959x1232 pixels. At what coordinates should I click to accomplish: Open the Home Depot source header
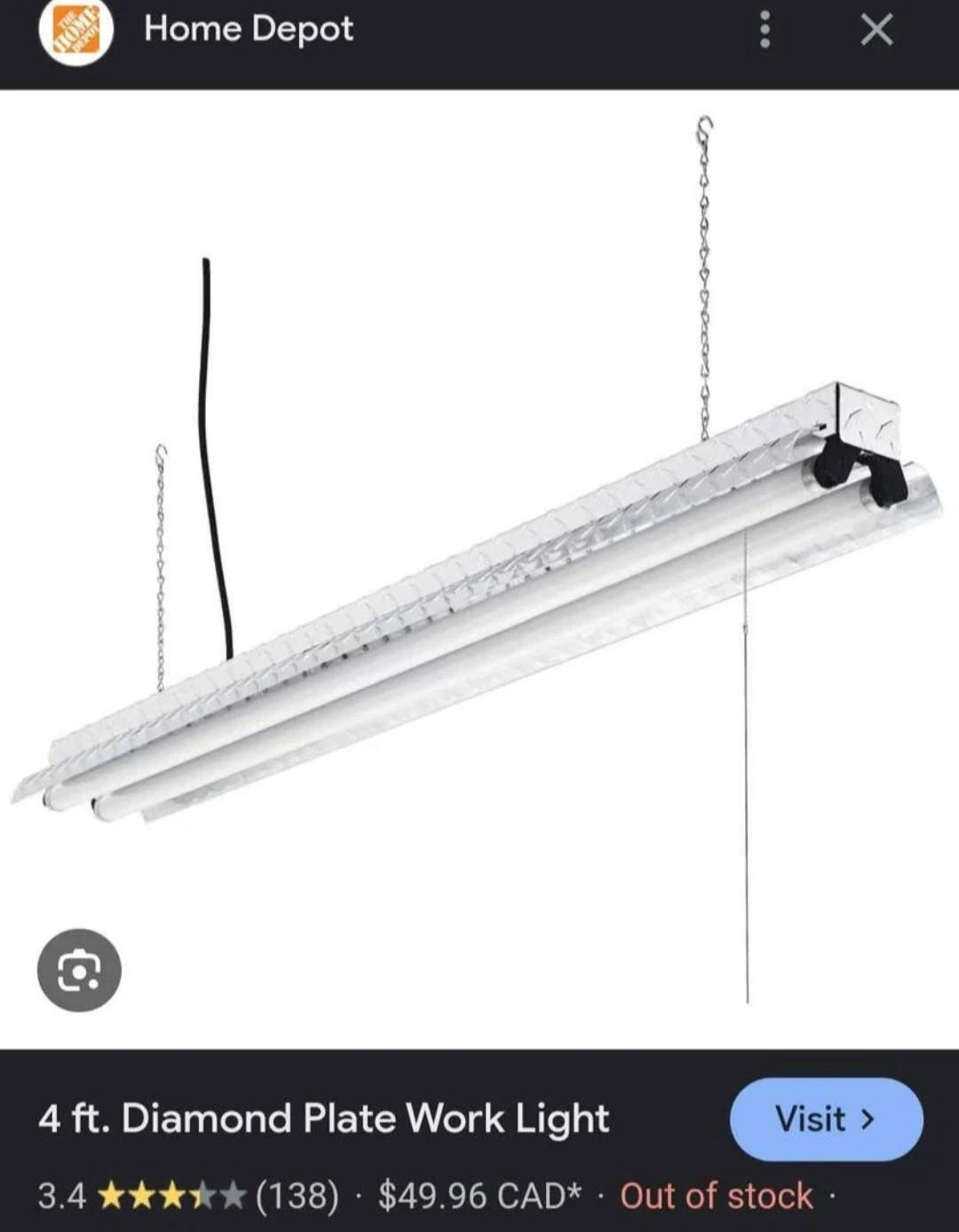pos(248,29)
